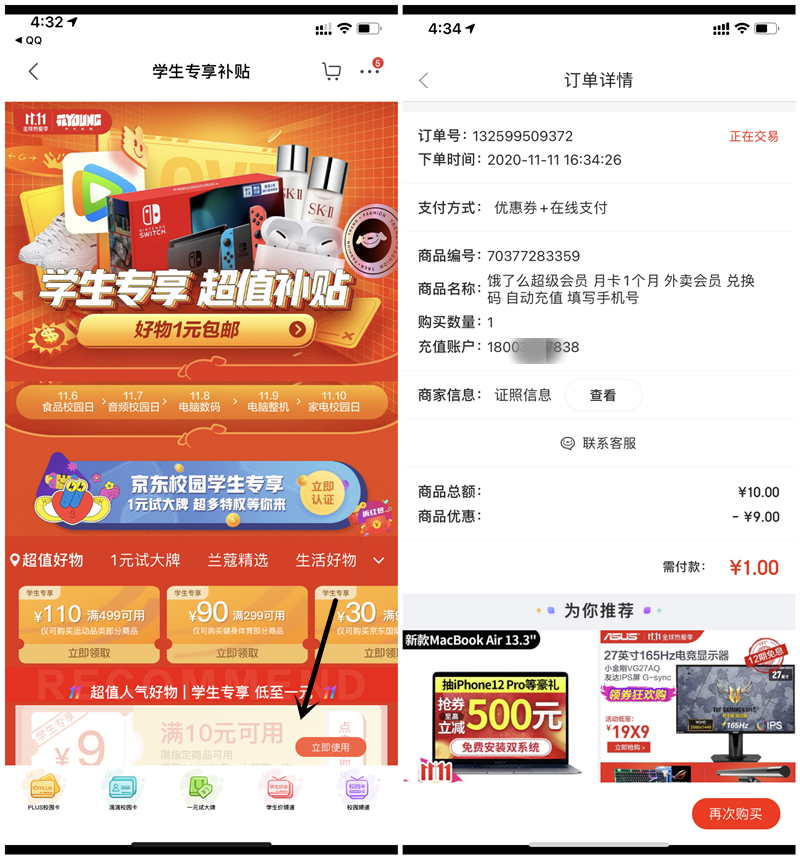This screenshot has width=800, height=859.
Task: Contact support via 联系客服
Action: [x=599, y=443]
